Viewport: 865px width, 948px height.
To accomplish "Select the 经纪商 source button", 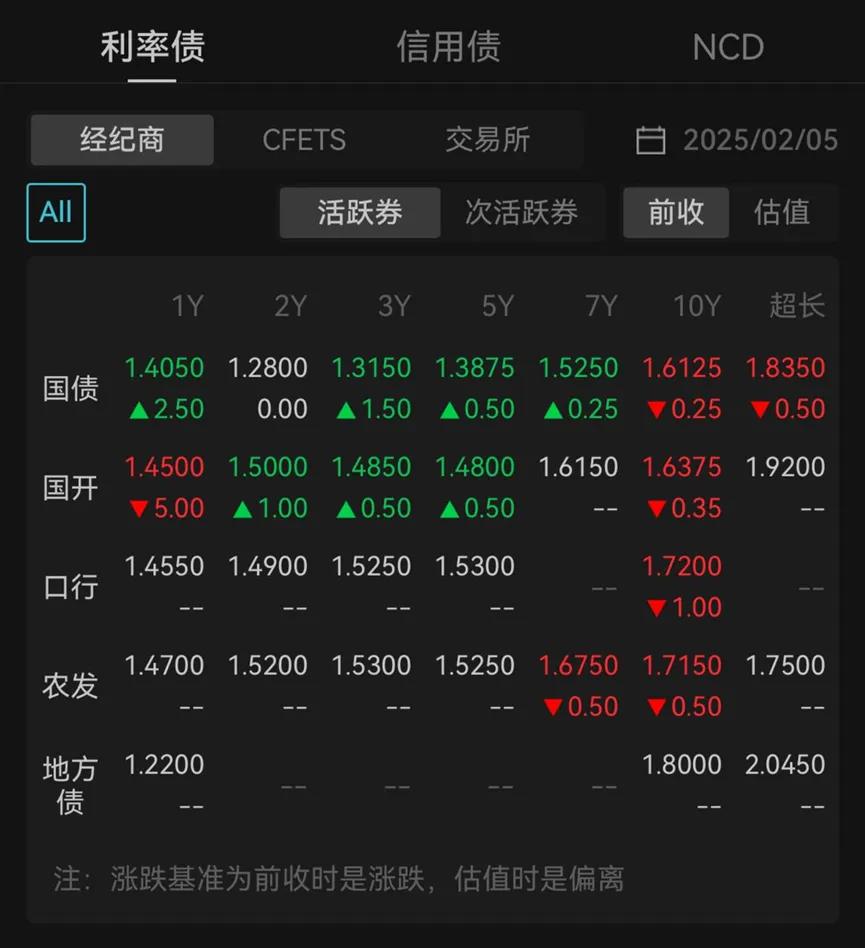I will pos(121,141).
